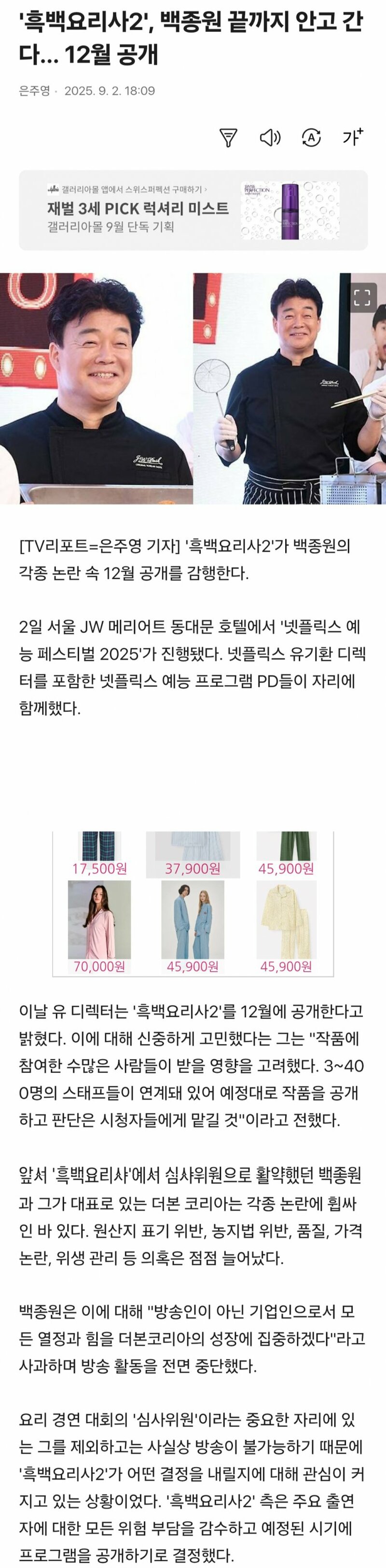Image resolution: width=386 pixels, height=1568 pixels.
Task: Open the 37,900원 light blue pajama ad item
Action: pyautogui.click(x=193, y=852)
